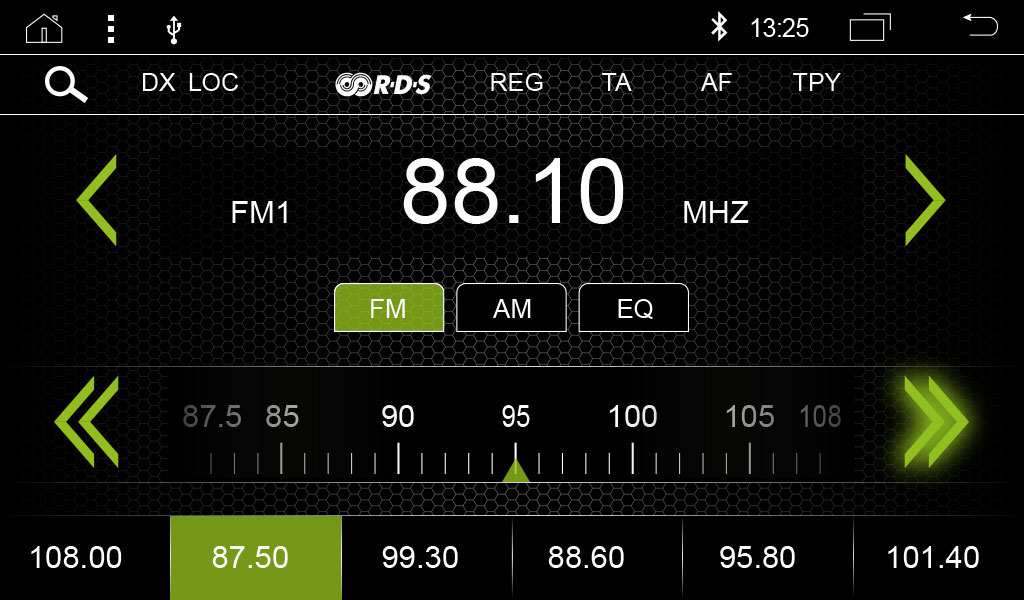Seek backward with the double left arrows
This screenshot has height=600, width=1024.
pos(87,421)
